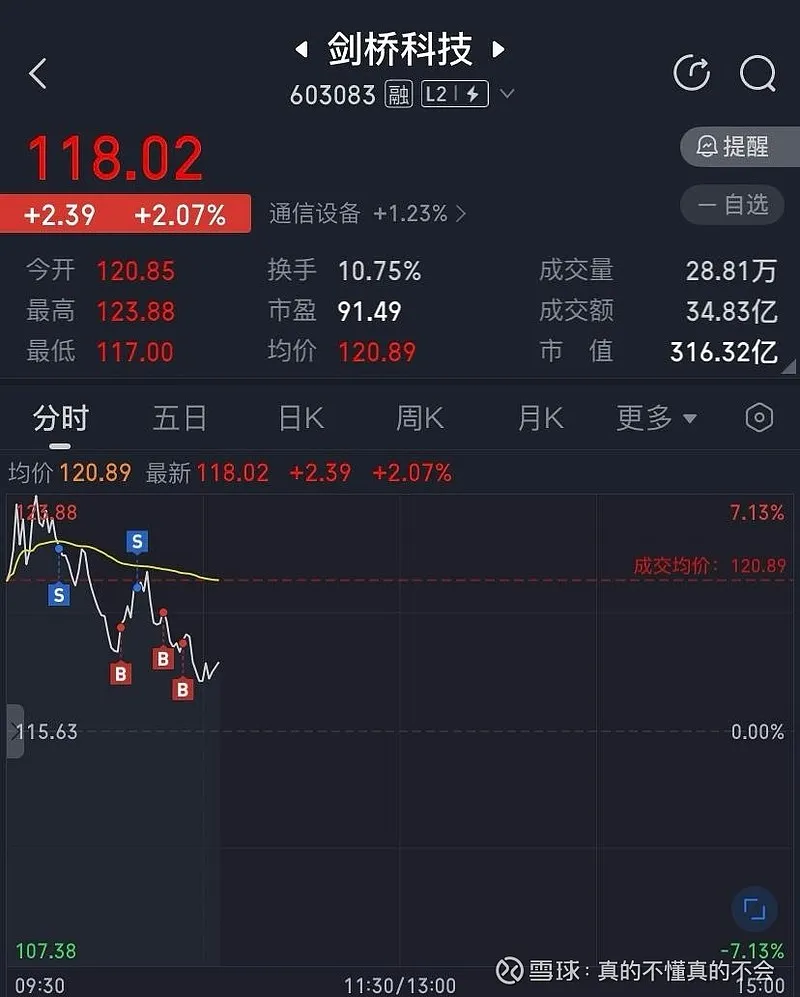Expand the 更多 chart options
This screenshot has height=997, width=800.
(656, 418)
